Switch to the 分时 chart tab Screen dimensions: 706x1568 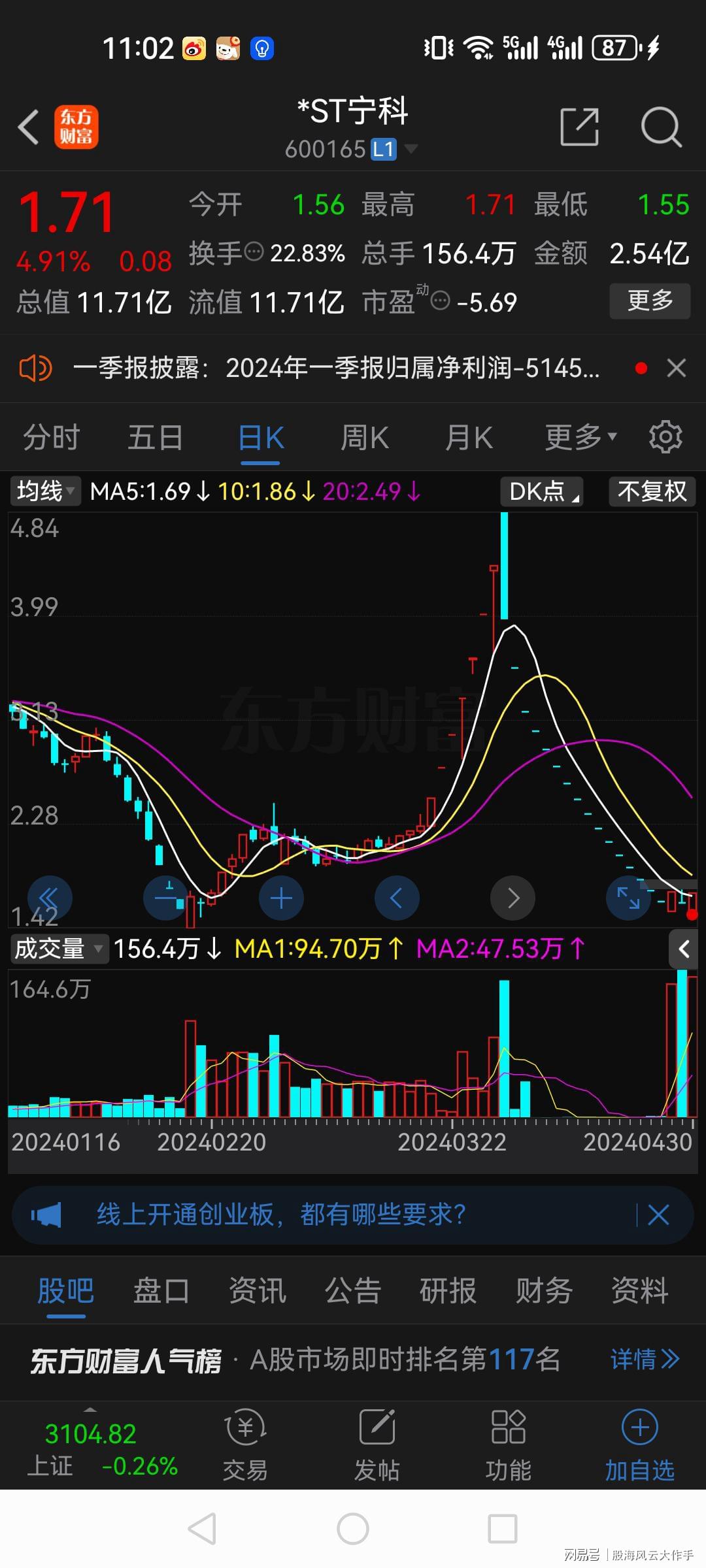click(52, 437)
